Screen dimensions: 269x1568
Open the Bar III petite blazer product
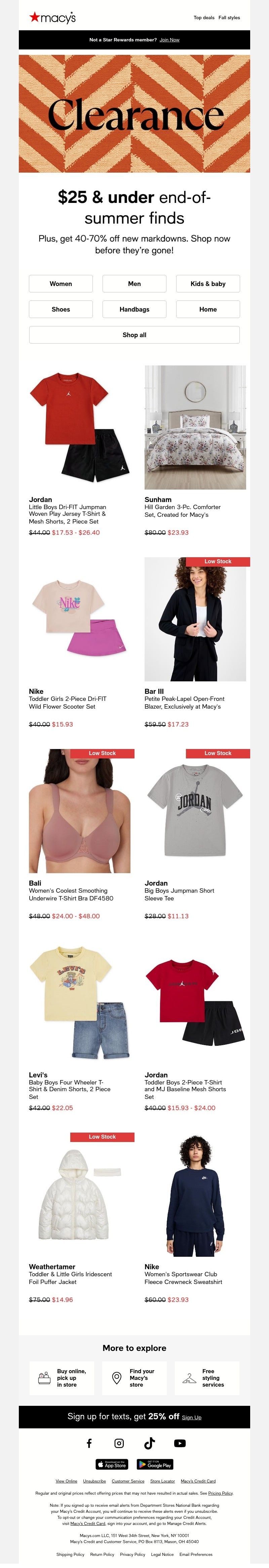[x=195, y=619]
